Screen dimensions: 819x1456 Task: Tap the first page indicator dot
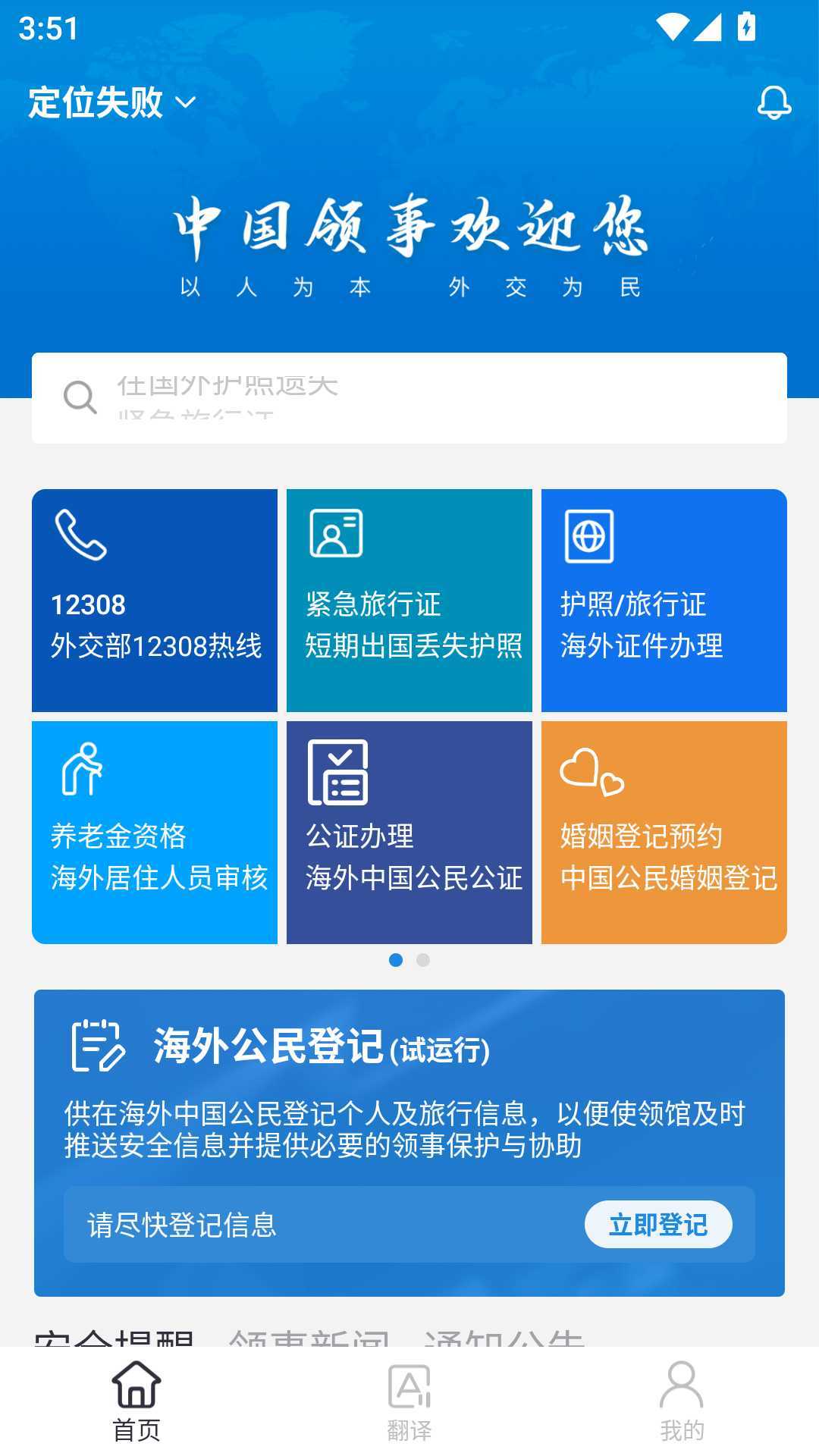395,961
